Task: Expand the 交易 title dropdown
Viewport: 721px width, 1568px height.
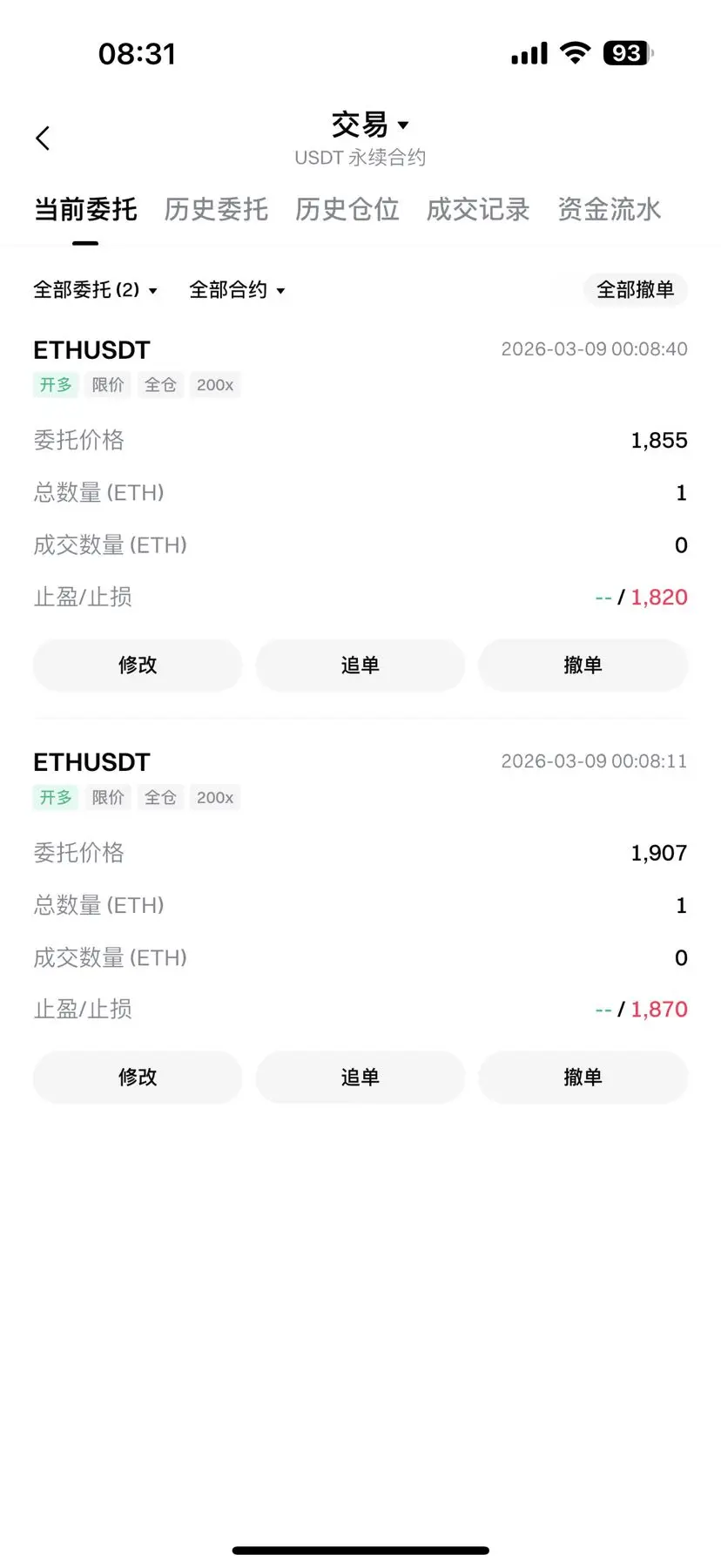Action: [369, 125]
